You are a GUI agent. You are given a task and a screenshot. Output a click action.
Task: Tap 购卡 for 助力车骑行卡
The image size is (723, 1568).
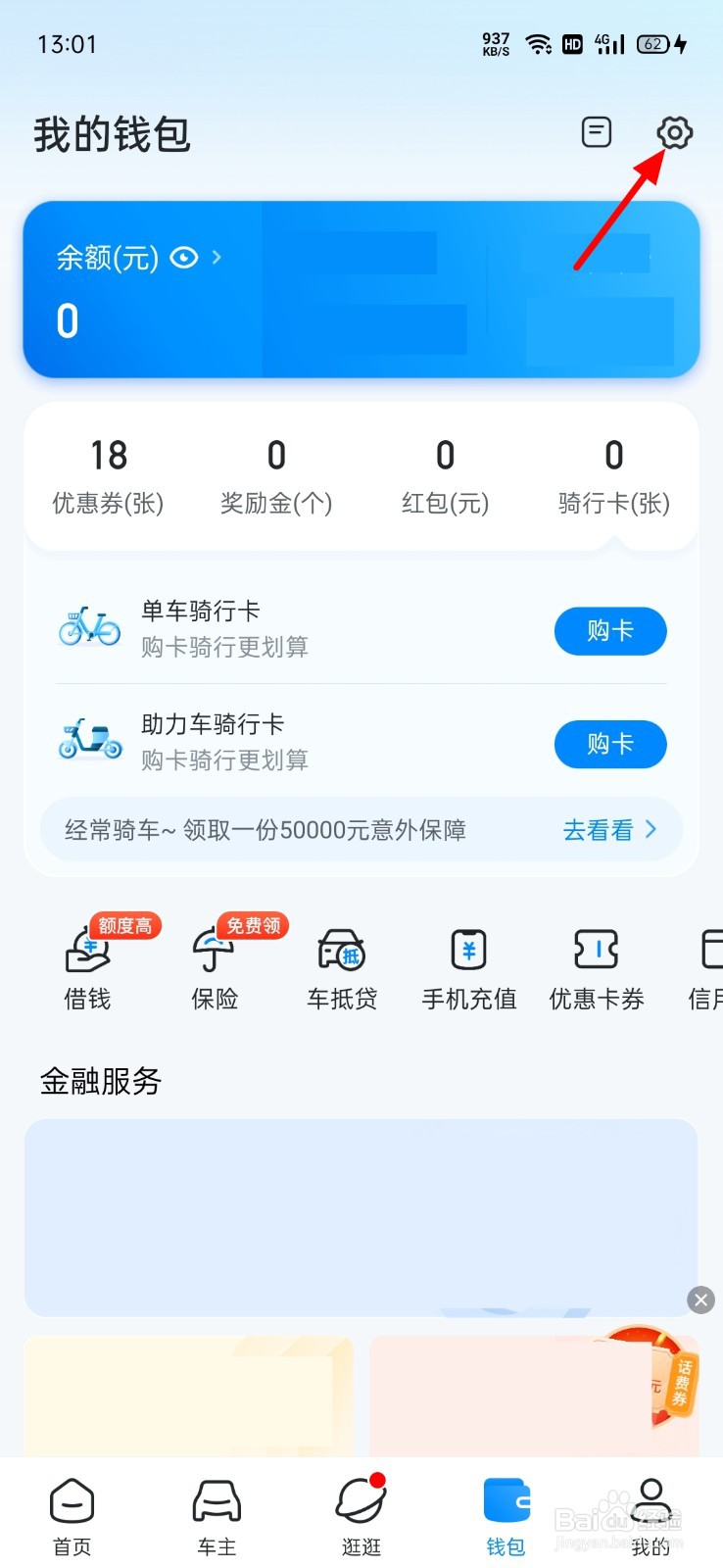pyautogui.click(x=610, y=744)
